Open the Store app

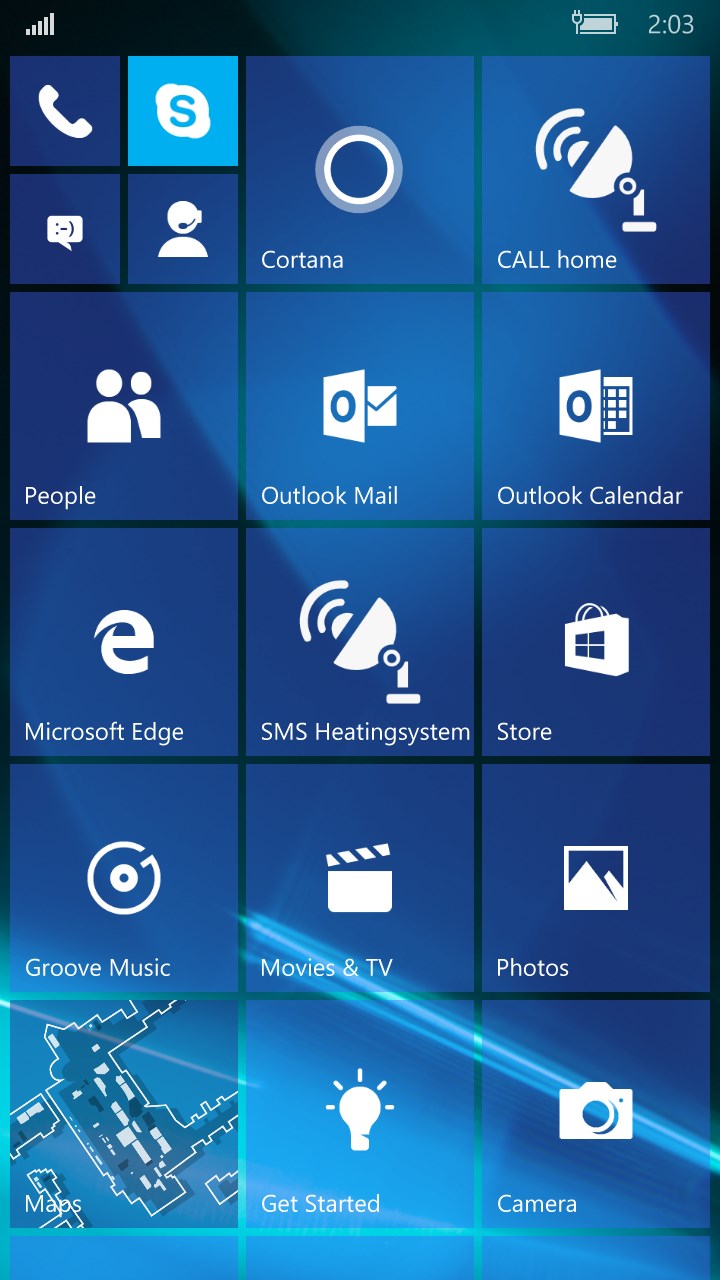pyautogui.click(x=596, y=642)
